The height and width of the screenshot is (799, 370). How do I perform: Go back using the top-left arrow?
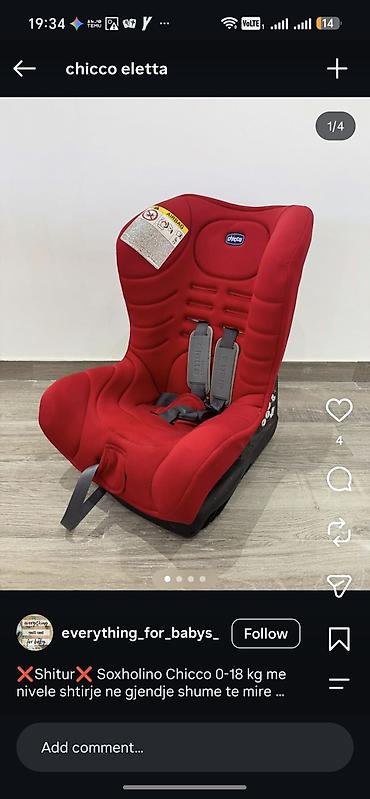pyautogui.click(x=24, y=69)
